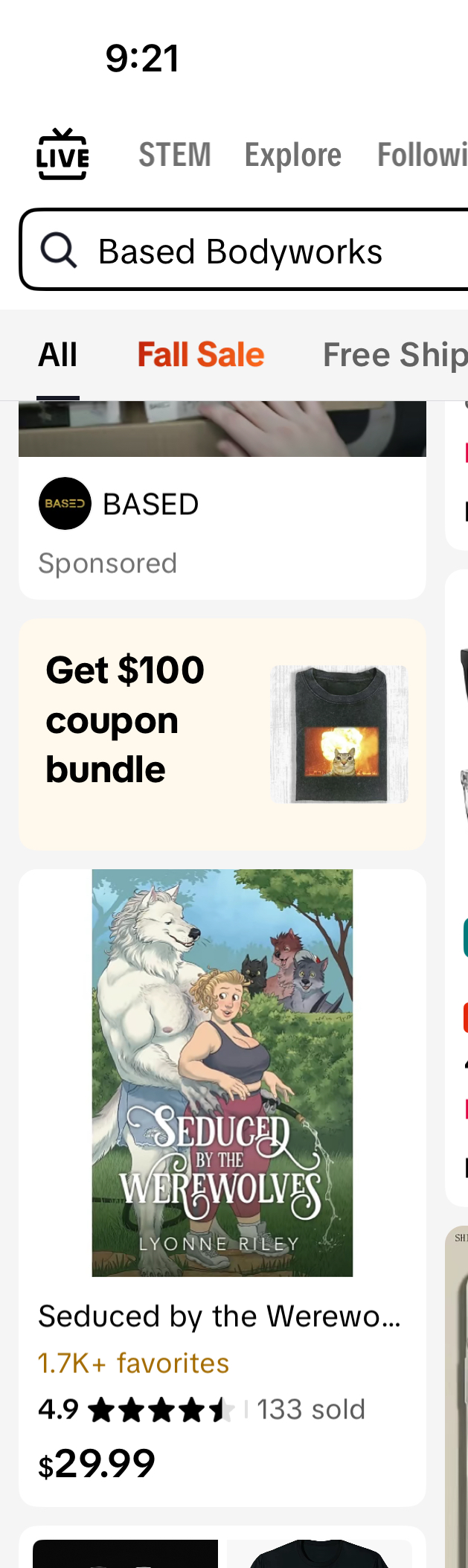Image resolution: width=468 pixels, height=1568 pixels.
Task: Switch to the STEM tab
Action: [x=175, y=155]
